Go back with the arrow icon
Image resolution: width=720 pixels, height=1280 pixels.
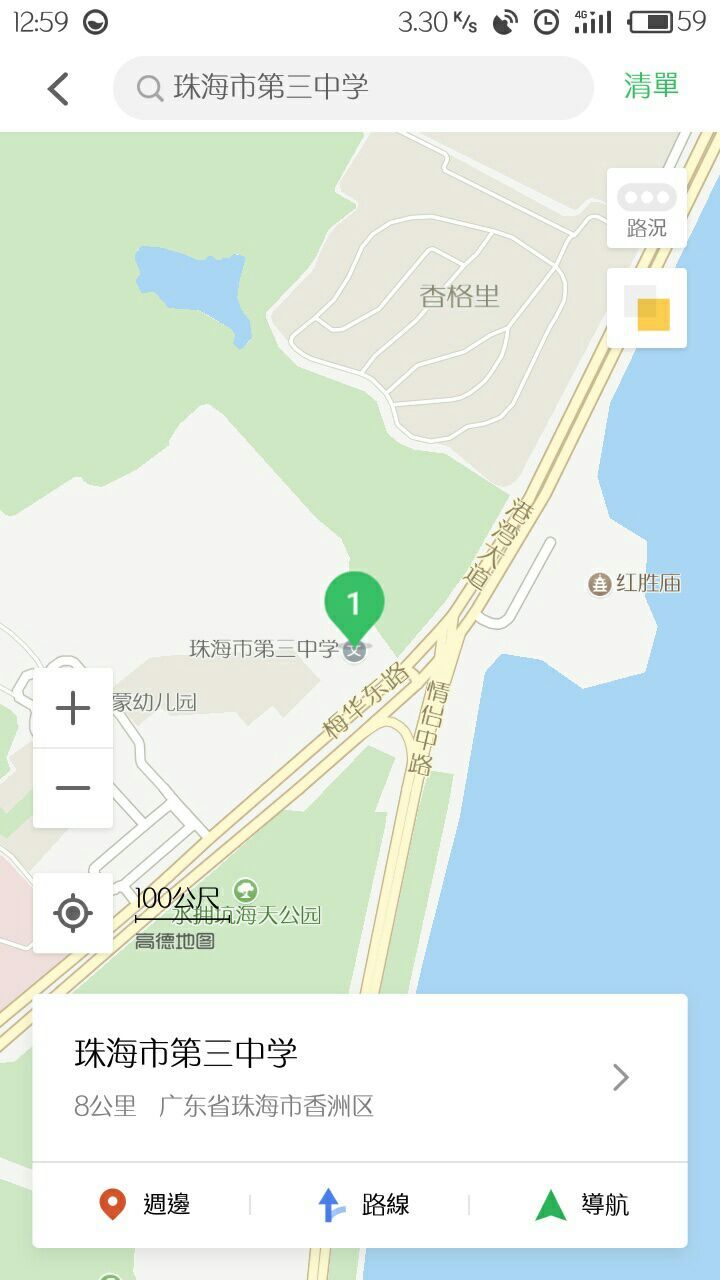click(x=58, y=89)
